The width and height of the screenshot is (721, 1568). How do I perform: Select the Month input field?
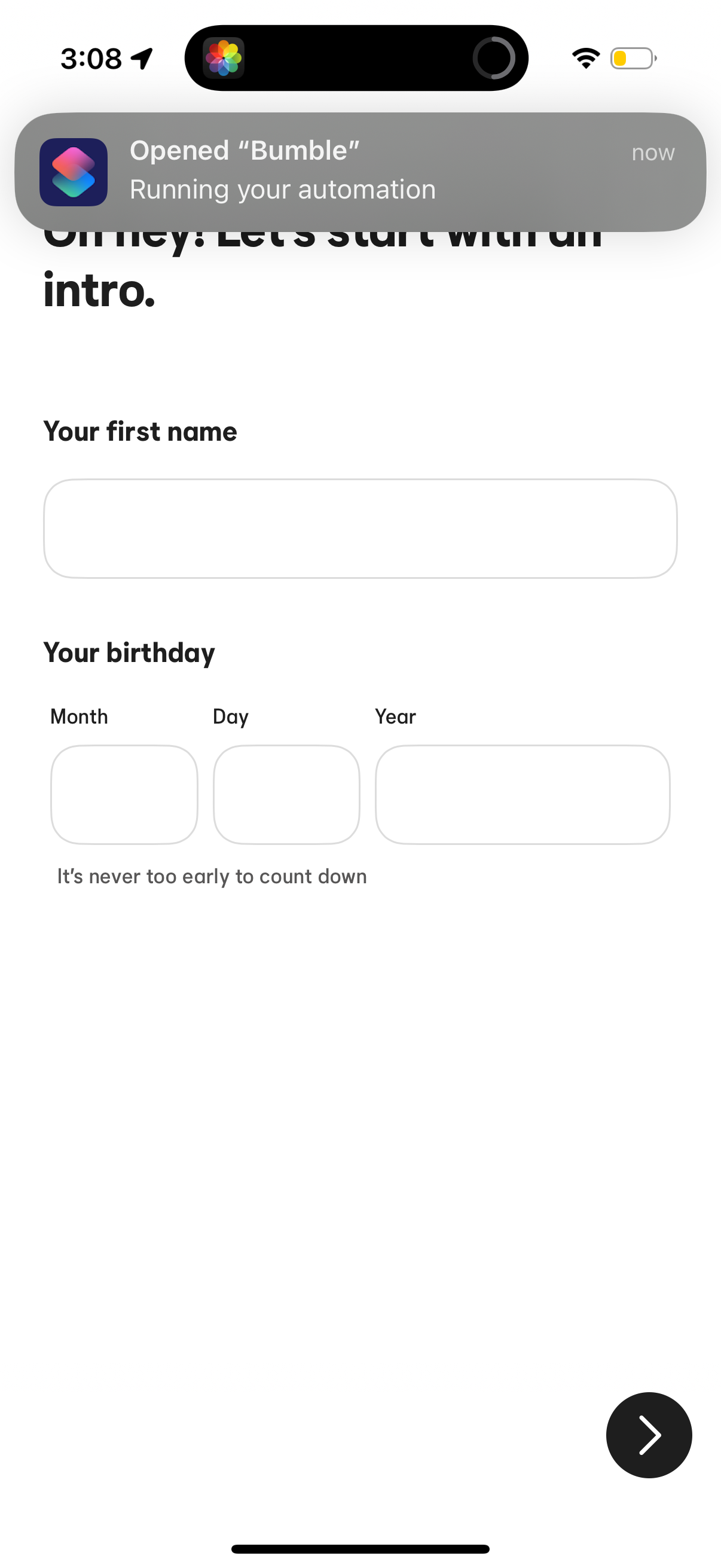tap(124, 794)
